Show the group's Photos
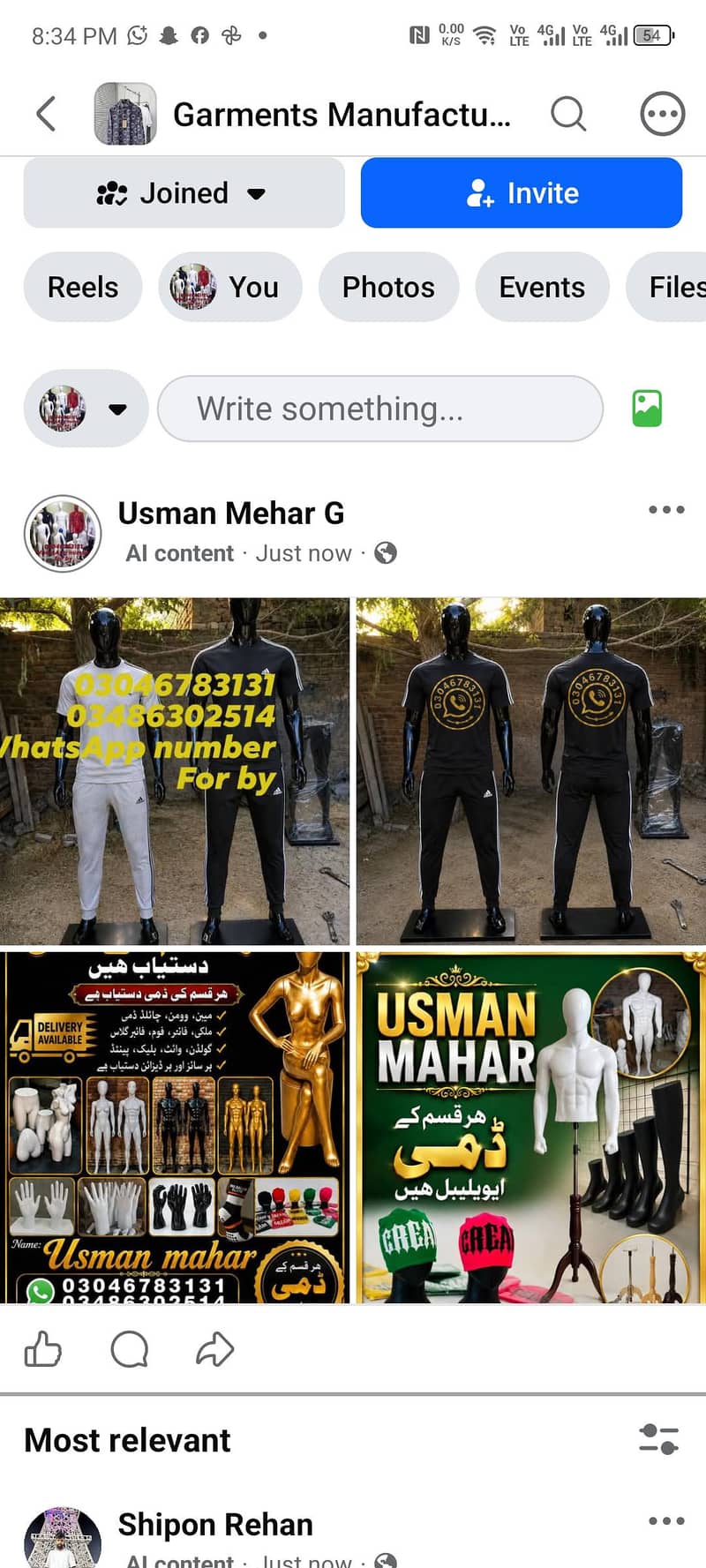 (388, 287)
